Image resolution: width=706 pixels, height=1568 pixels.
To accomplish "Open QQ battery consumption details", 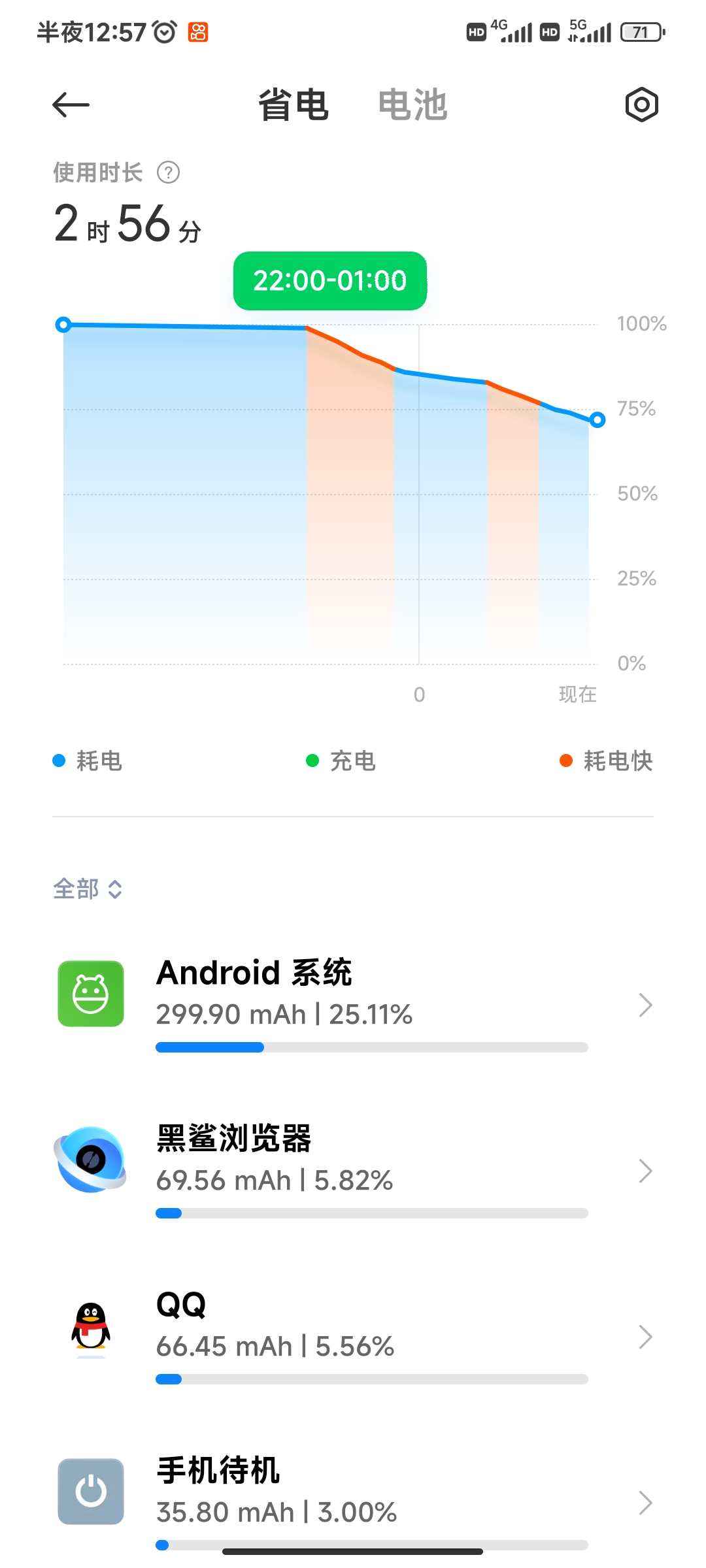I will 353,1337.
